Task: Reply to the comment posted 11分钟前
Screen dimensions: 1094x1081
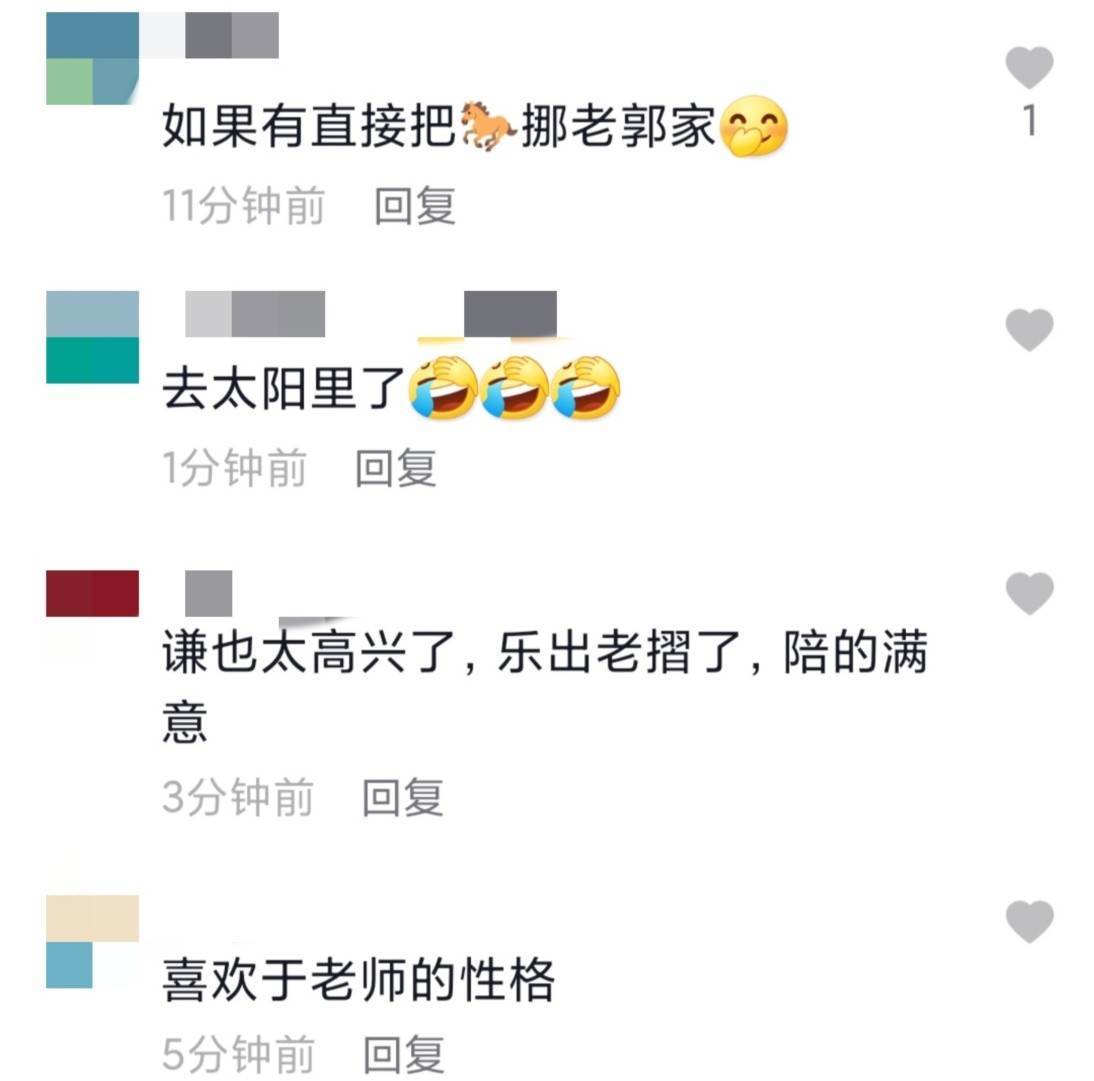Action: pyautogui.click(x=415, y=207)
